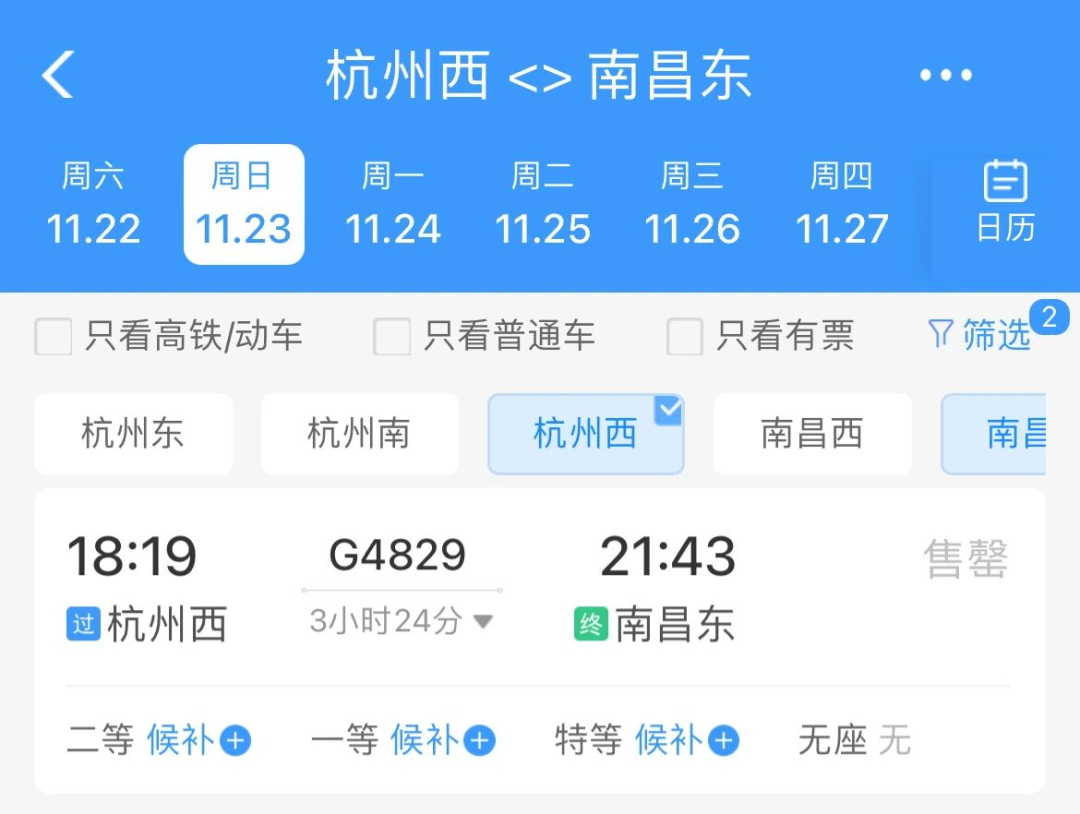Choose Tuesday 11.25 date
The image size is (1080, 814).
click(543, 204)
